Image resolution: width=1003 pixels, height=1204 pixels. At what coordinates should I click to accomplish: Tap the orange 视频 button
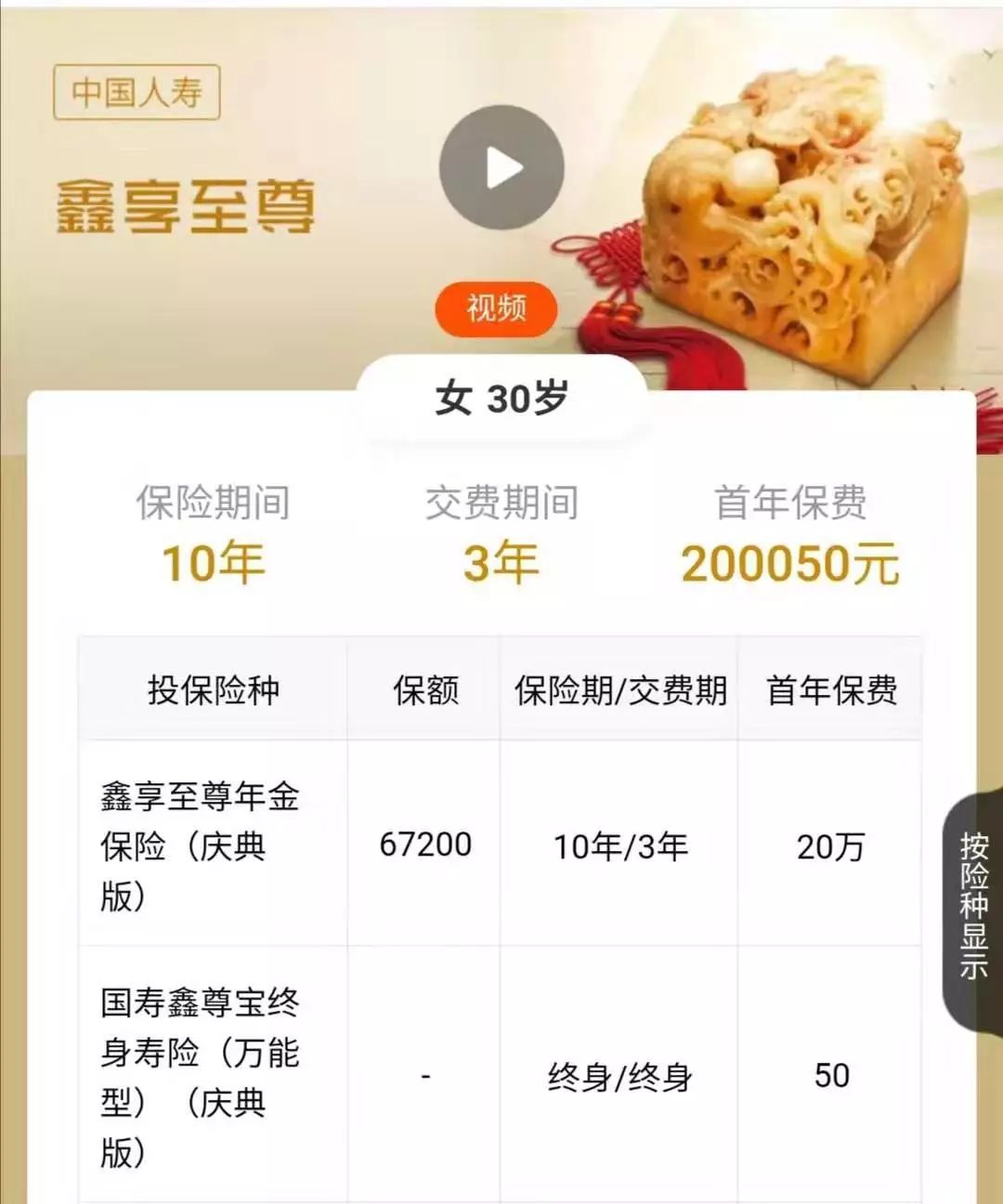(x=496, y=308)
